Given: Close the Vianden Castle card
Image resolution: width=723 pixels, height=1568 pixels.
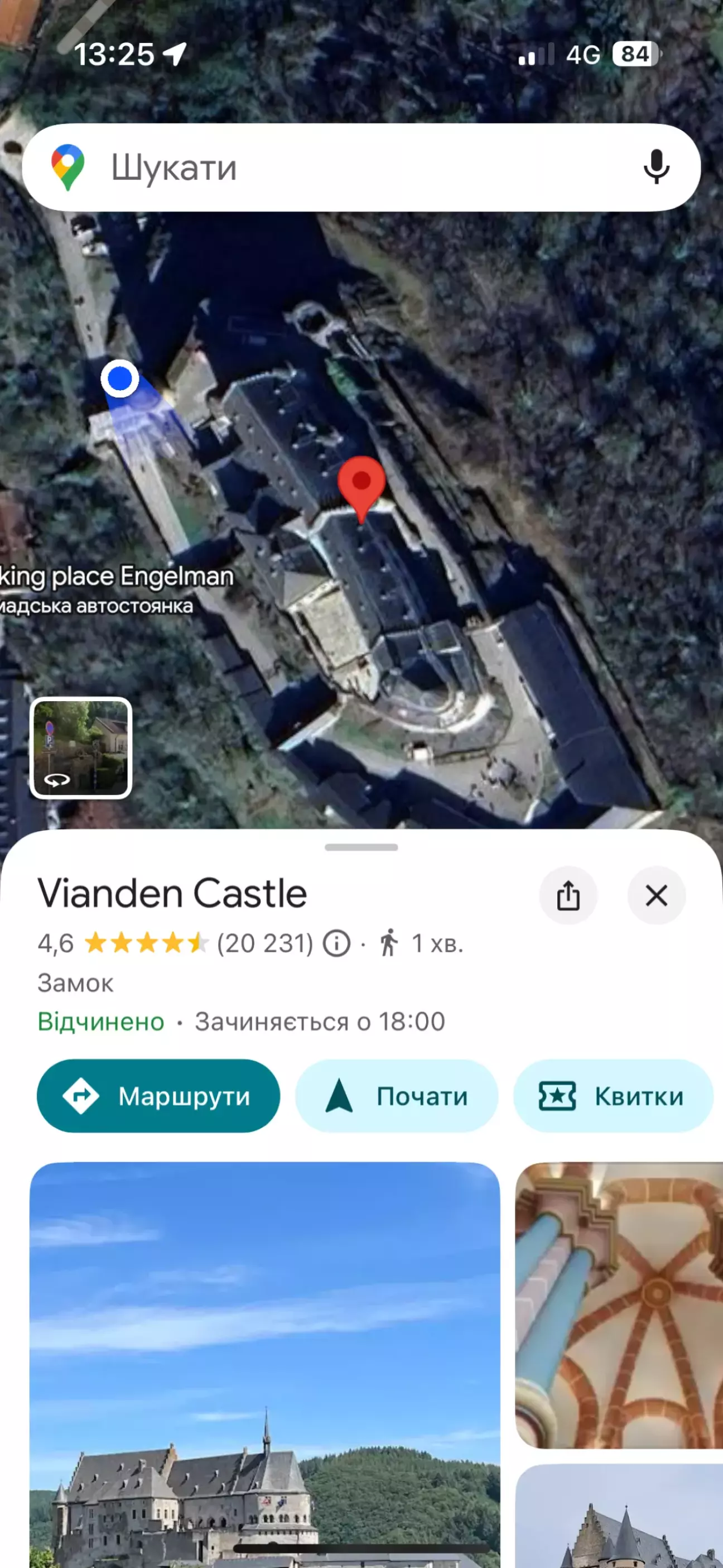Looking at the screenshot, I should click(656, 895).
